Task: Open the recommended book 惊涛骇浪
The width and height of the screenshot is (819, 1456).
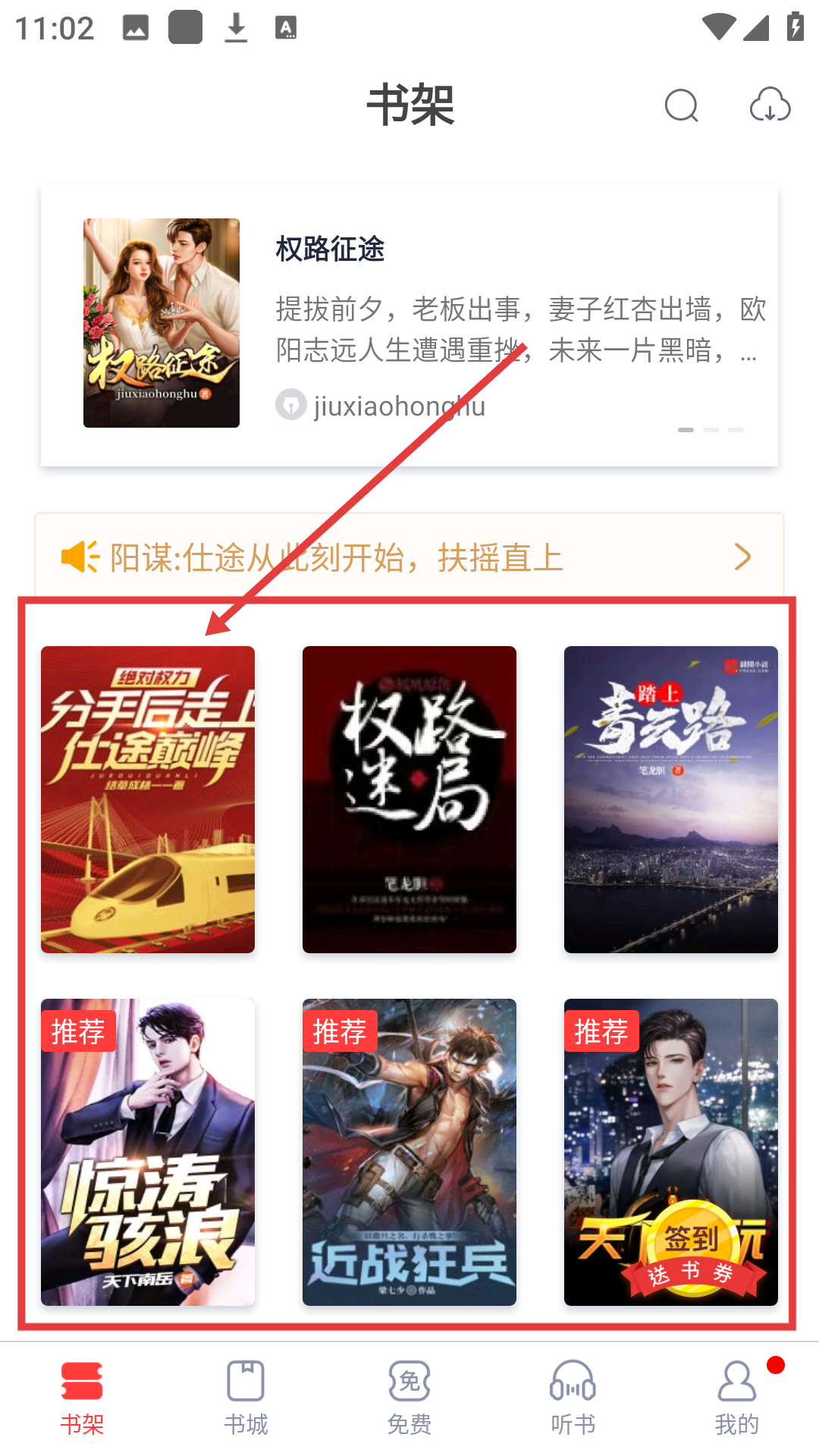Action: [x=148, y=1152]
